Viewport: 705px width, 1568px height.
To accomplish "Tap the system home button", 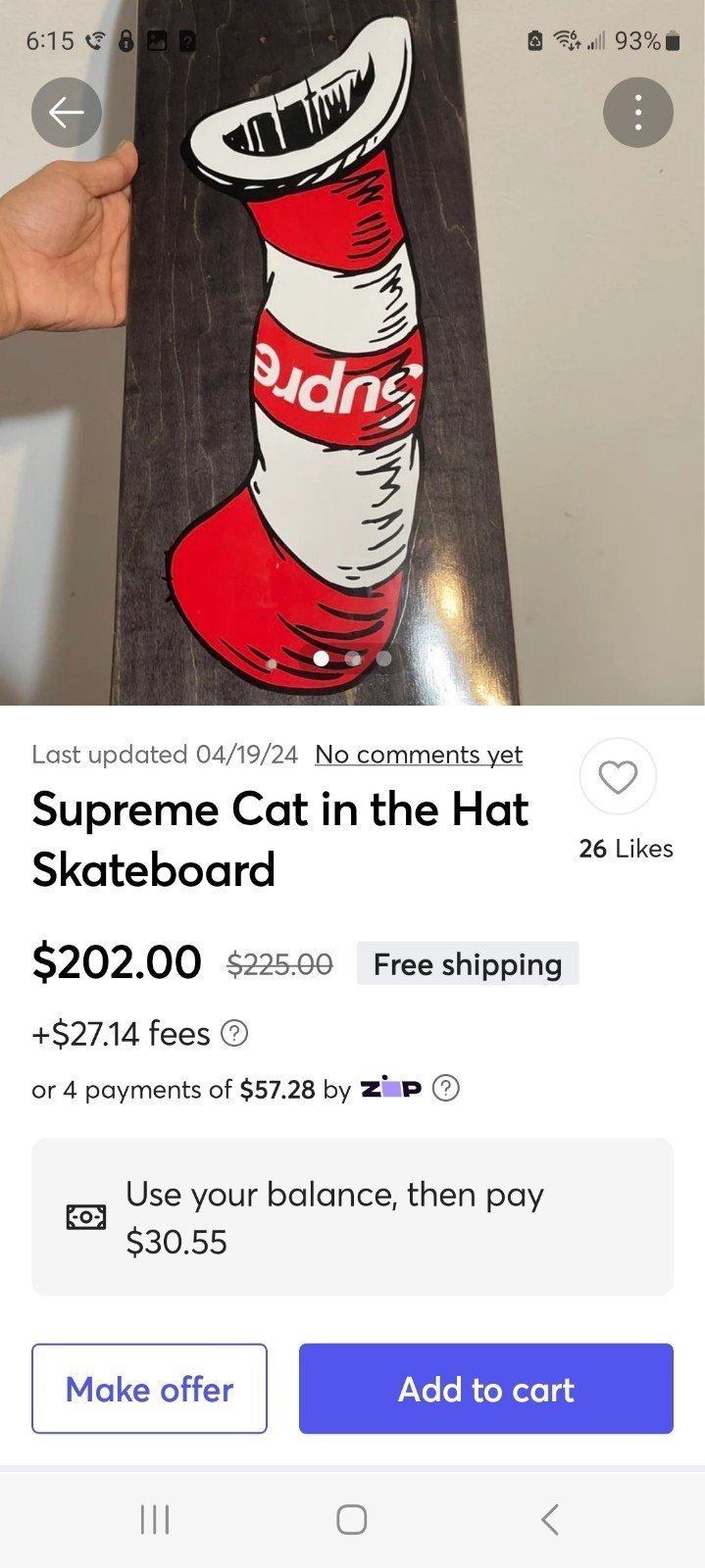I will [352, 1520].
